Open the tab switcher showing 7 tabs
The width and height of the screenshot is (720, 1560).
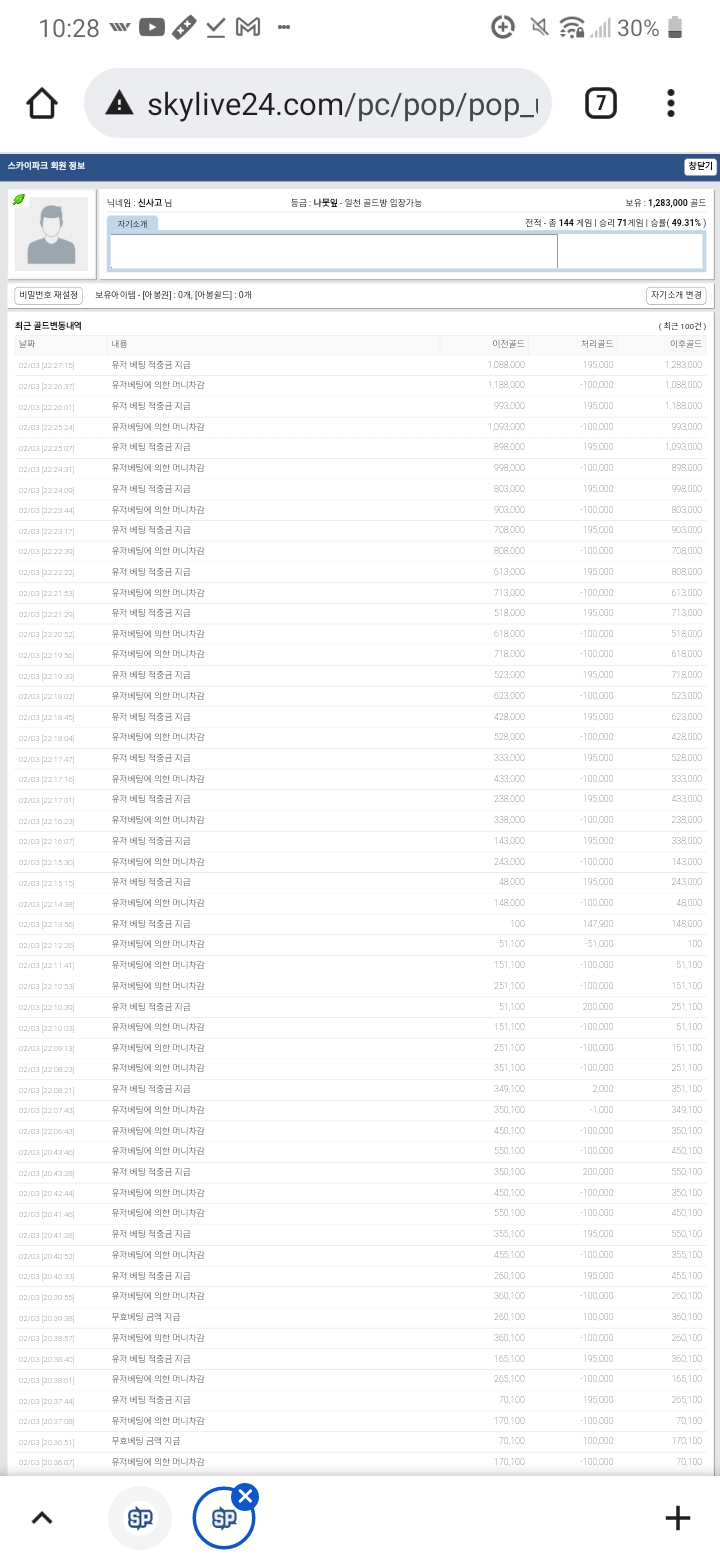point(600,103)
